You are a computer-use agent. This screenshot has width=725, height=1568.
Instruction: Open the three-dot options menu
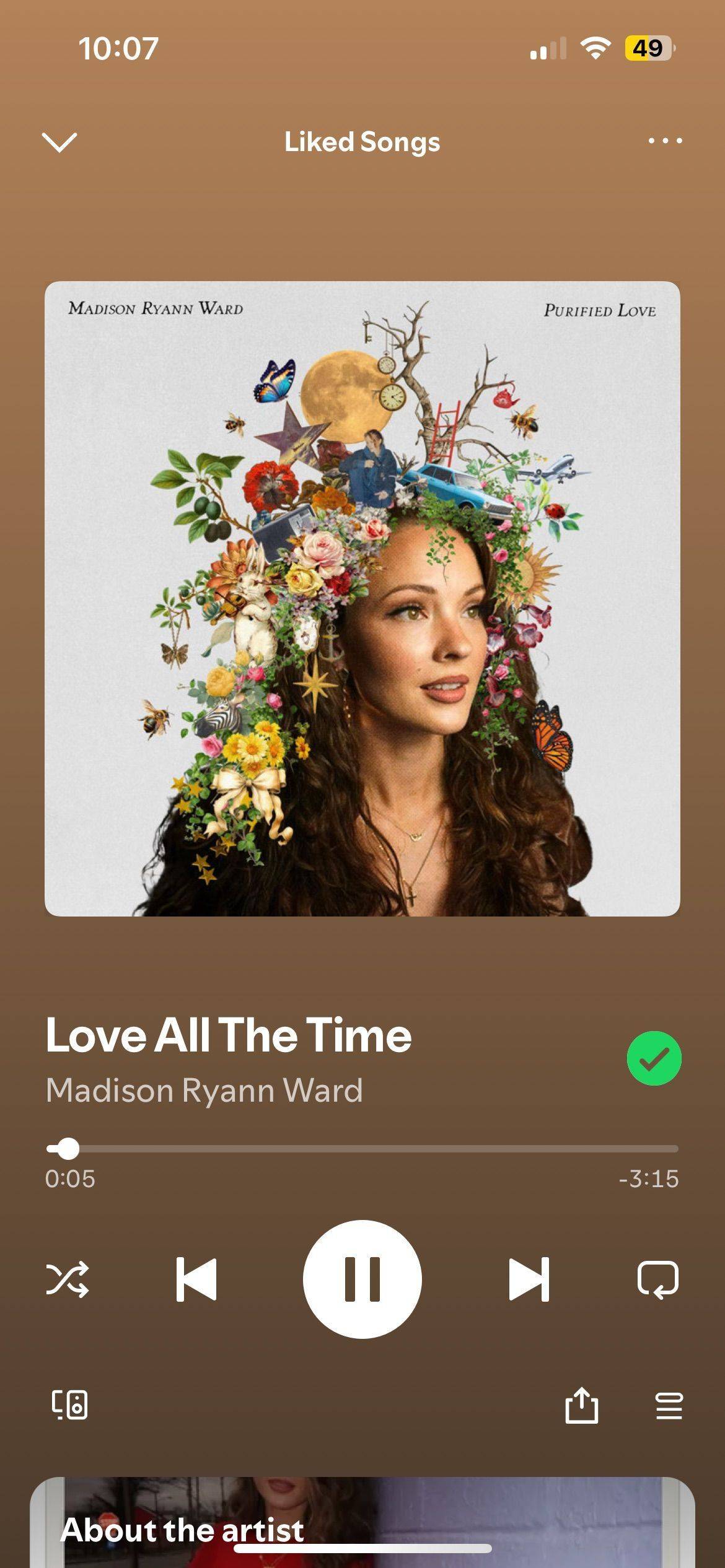click(665, 141)
